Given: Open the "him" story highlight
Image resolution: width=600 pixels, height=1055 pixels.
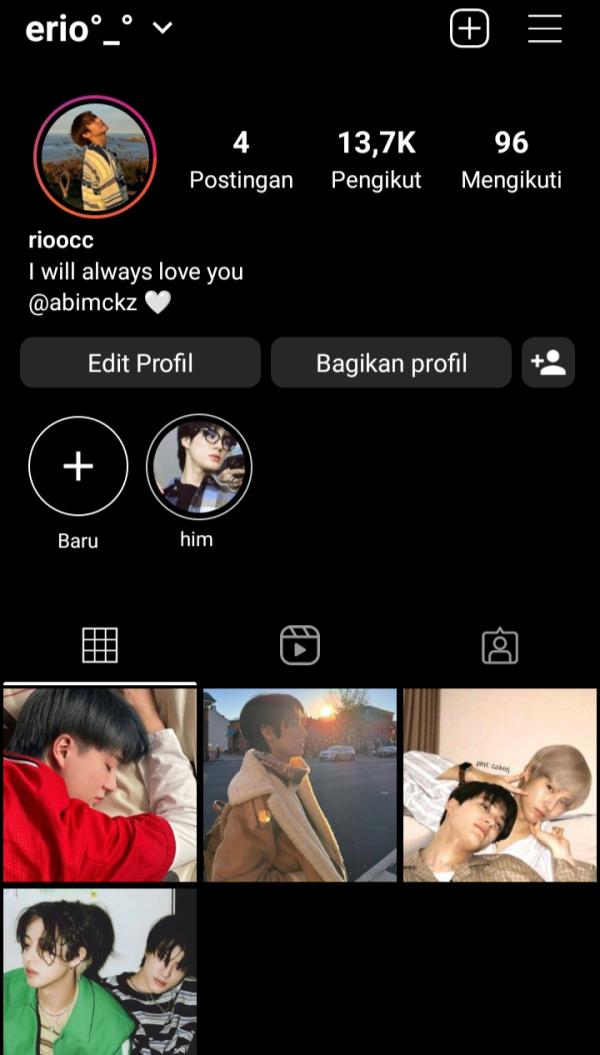Looking at the screenshot, I should click(x=199, y=467).
